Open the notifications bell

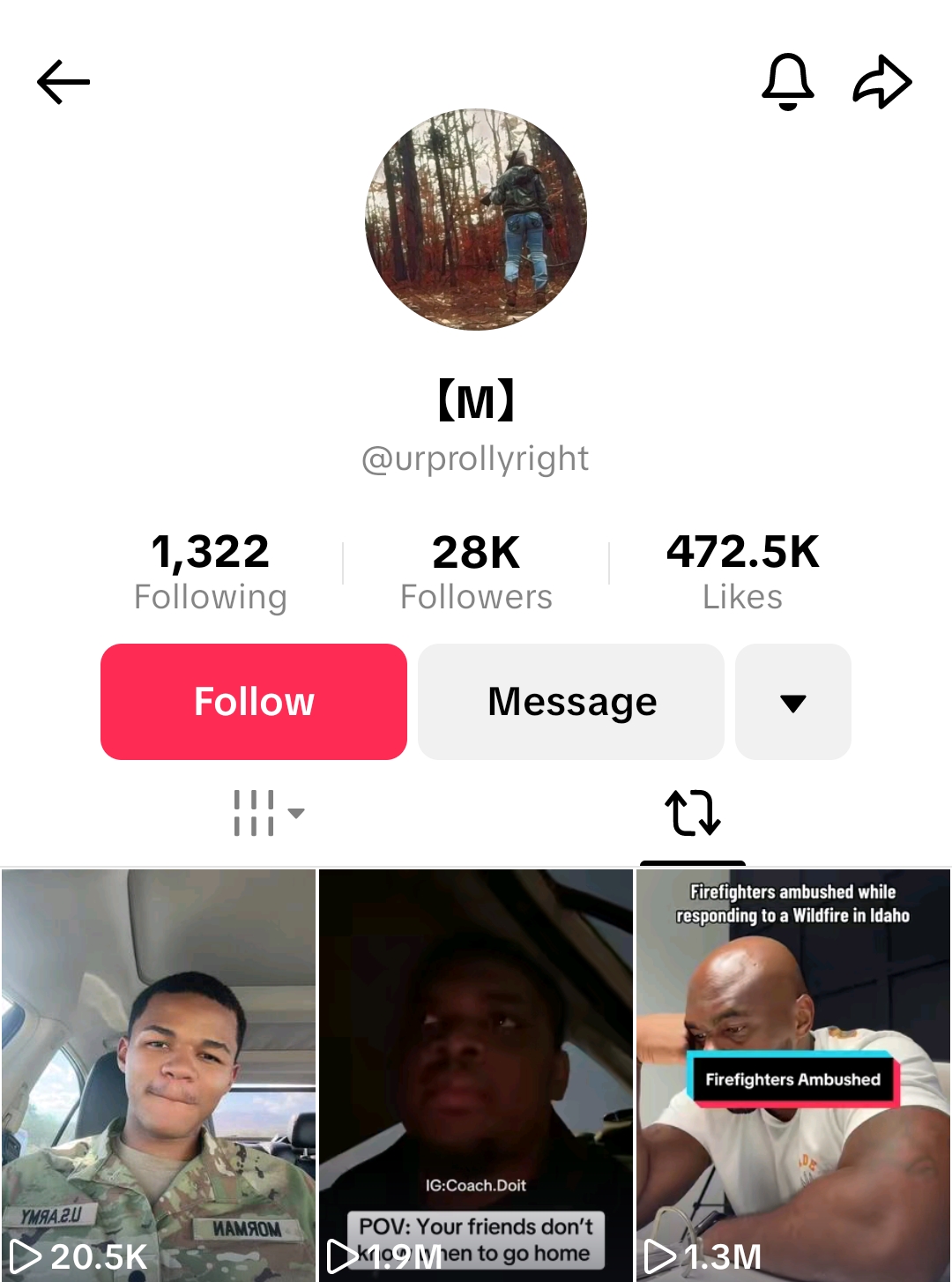[787, 82]
